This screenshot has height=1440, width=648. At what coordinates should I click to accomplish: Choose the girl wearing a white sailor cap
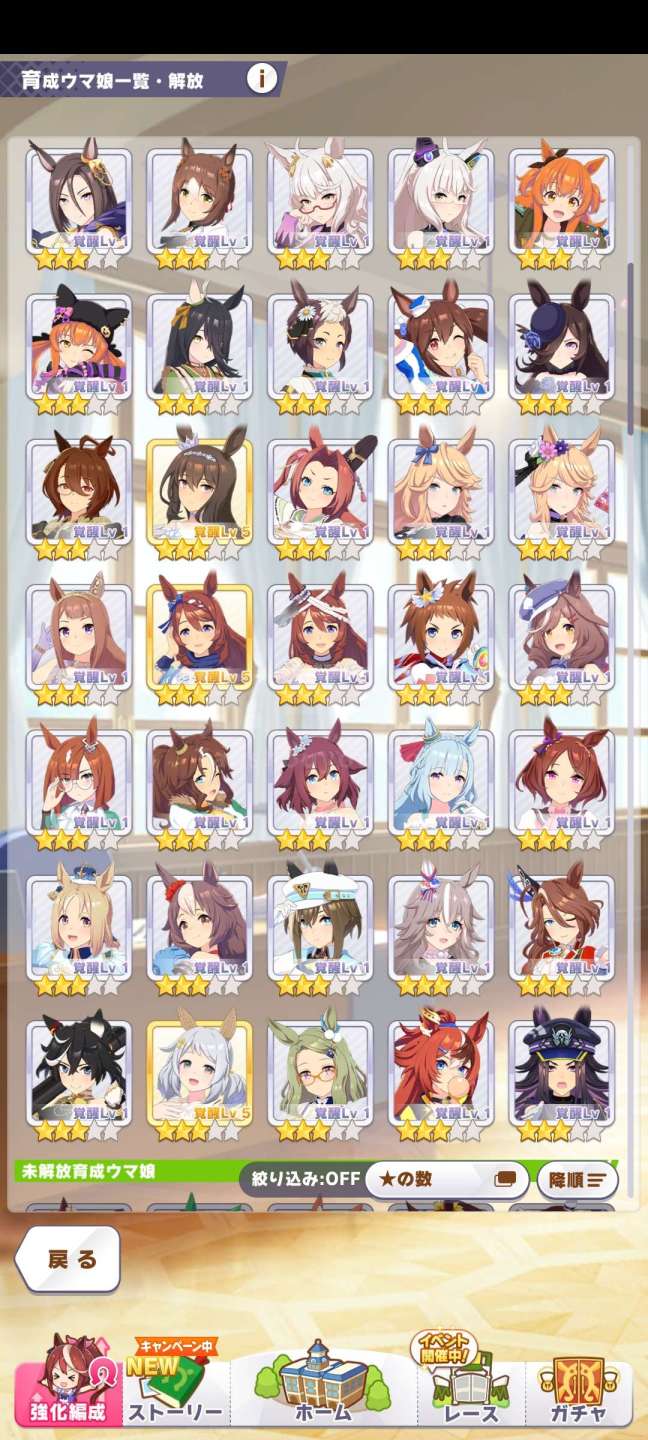point(320,927)
